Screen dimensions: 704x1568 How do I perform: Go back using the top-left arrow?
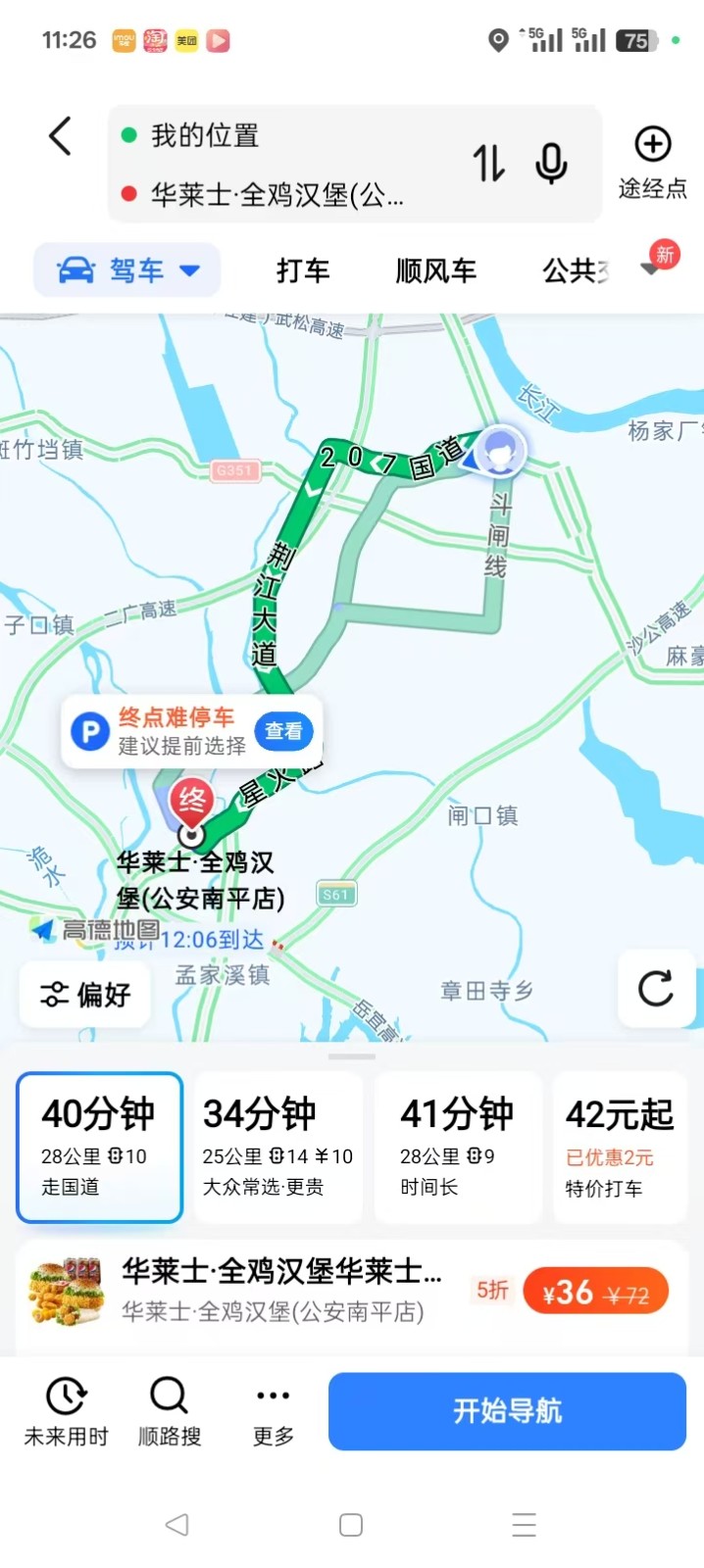[x=61, y=136]
